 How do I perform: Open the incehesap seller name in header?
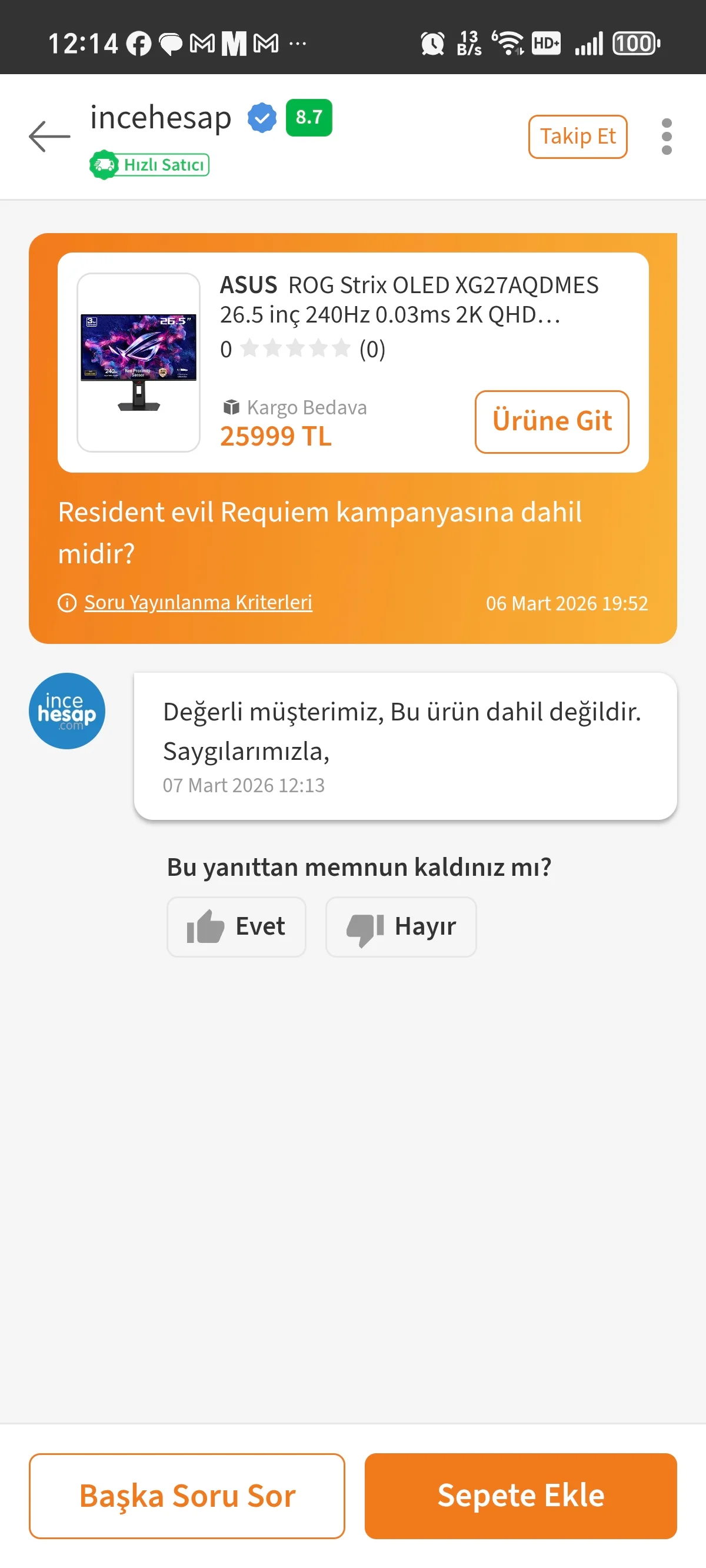[161, 118]
